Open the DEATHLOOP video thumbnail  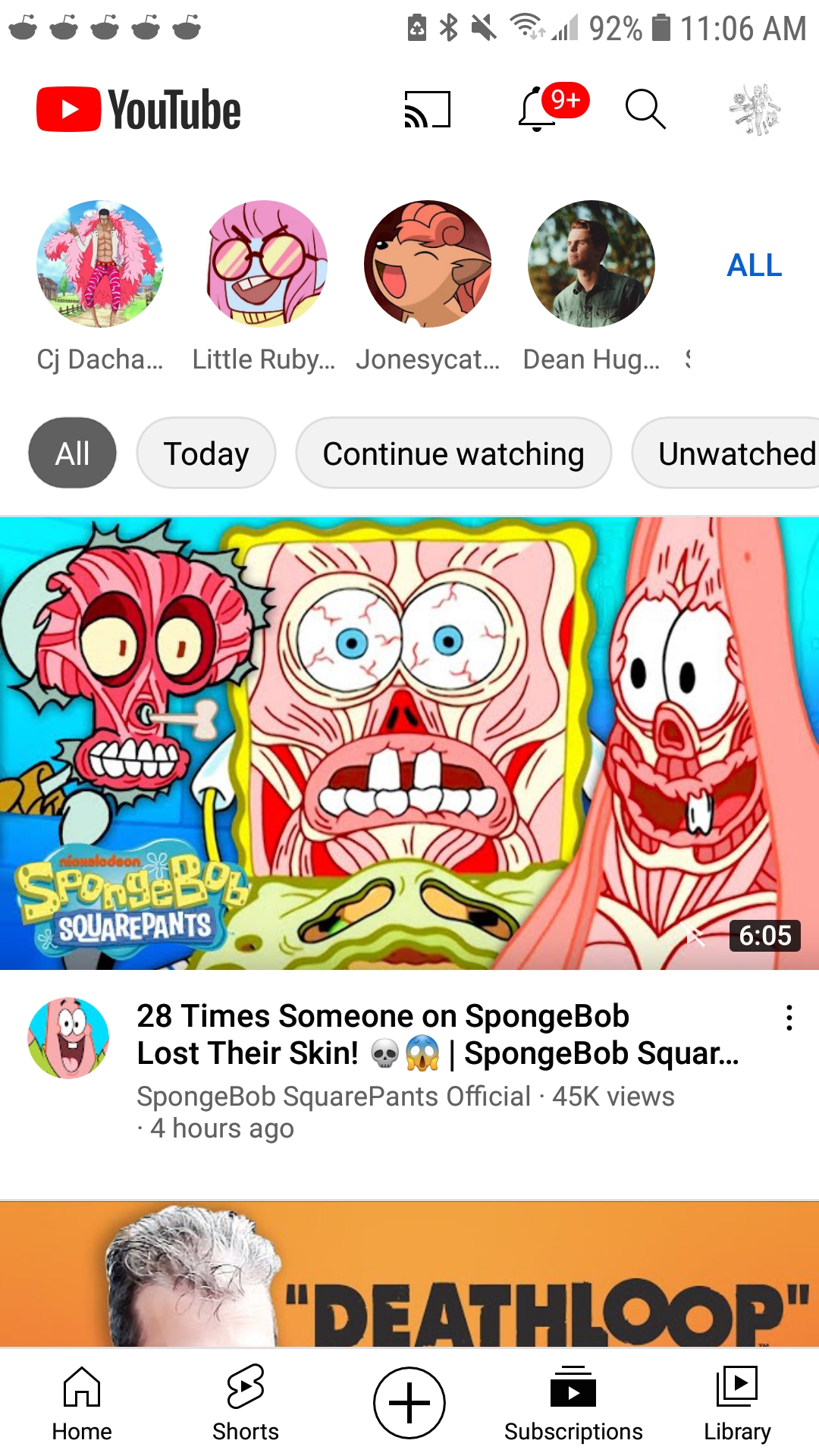pyautogui.click(x=409, y=1274)
